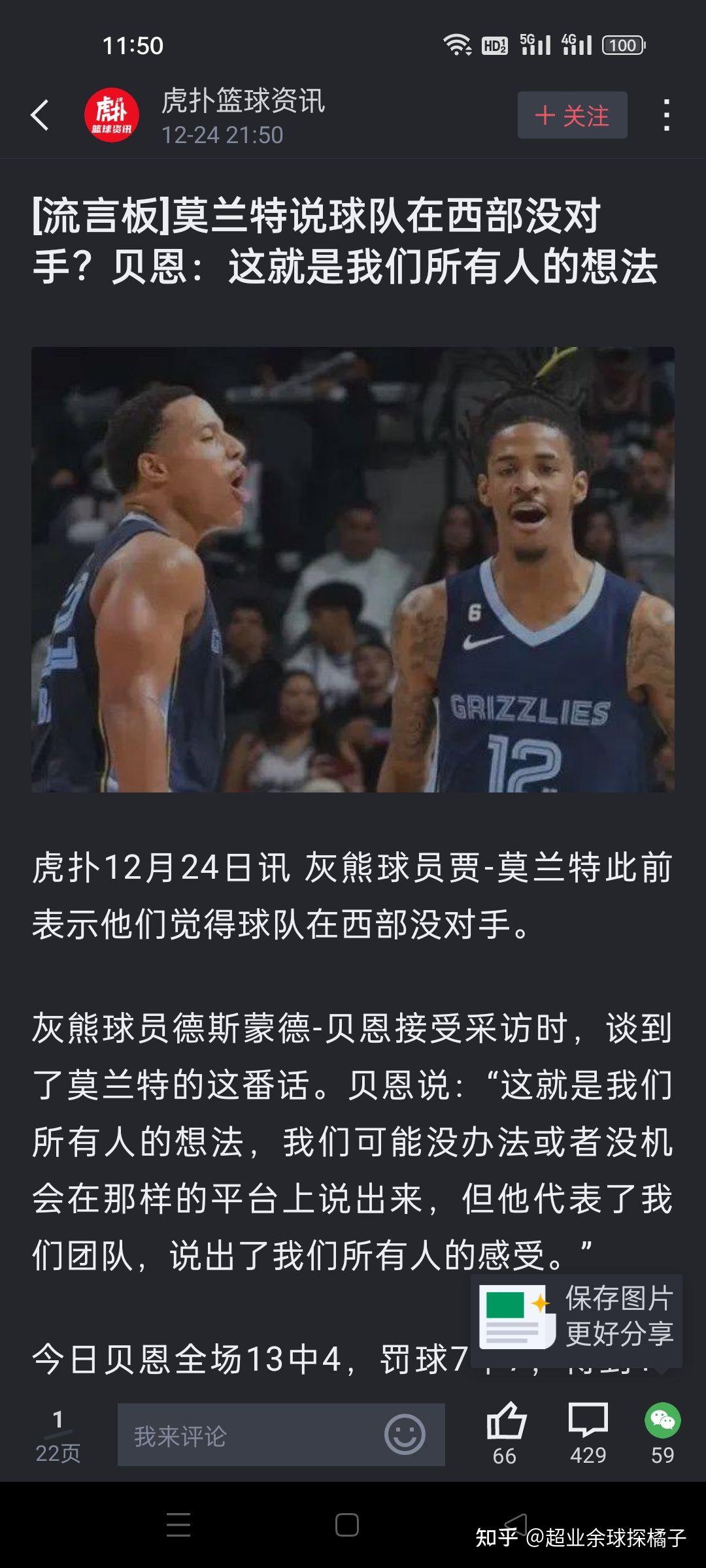Follow the account with 关注 button
706x1568 pixels.
pyautogui.click(x=572, y=116)
